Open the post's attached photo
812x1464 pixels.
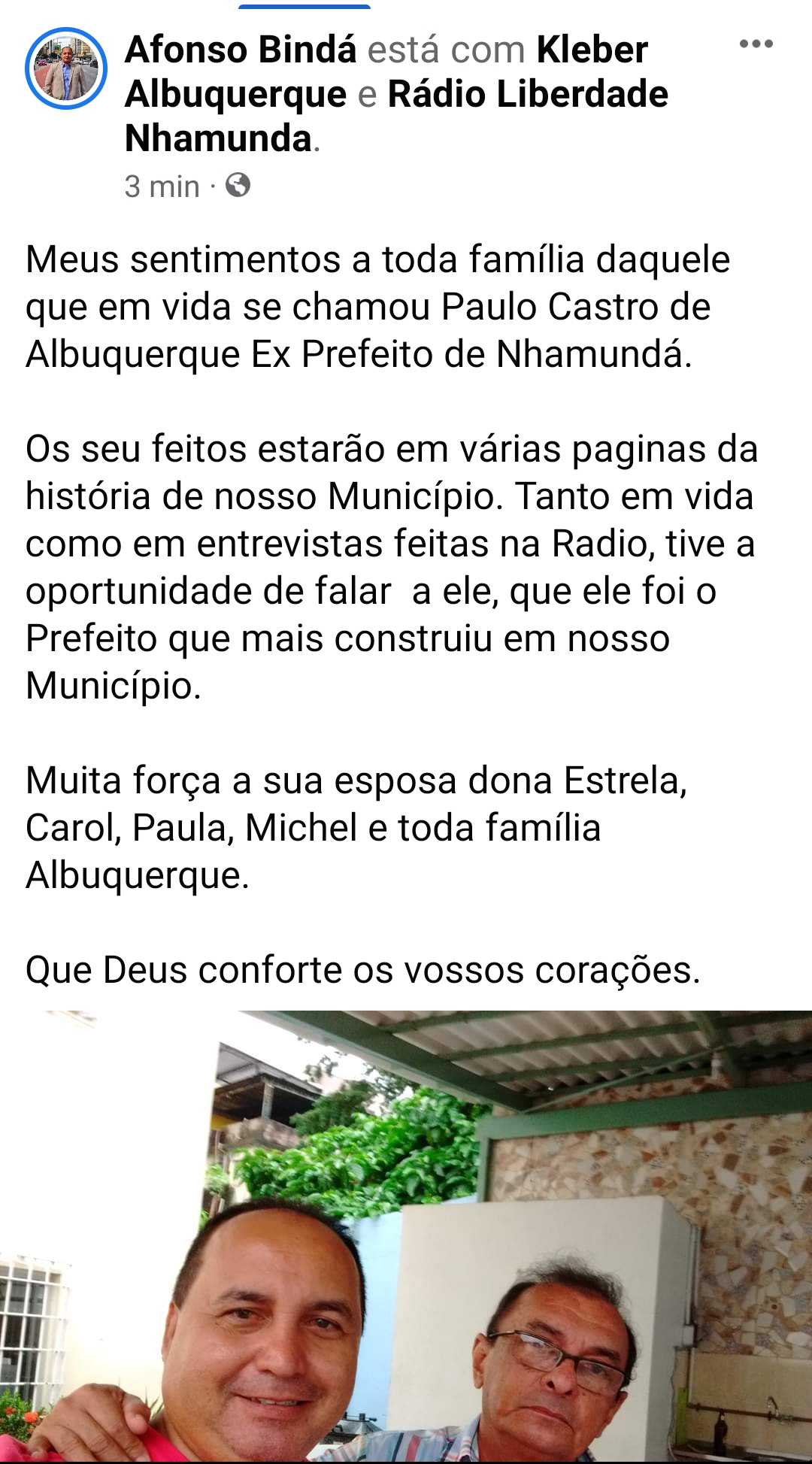click(x=406, y=1237)
